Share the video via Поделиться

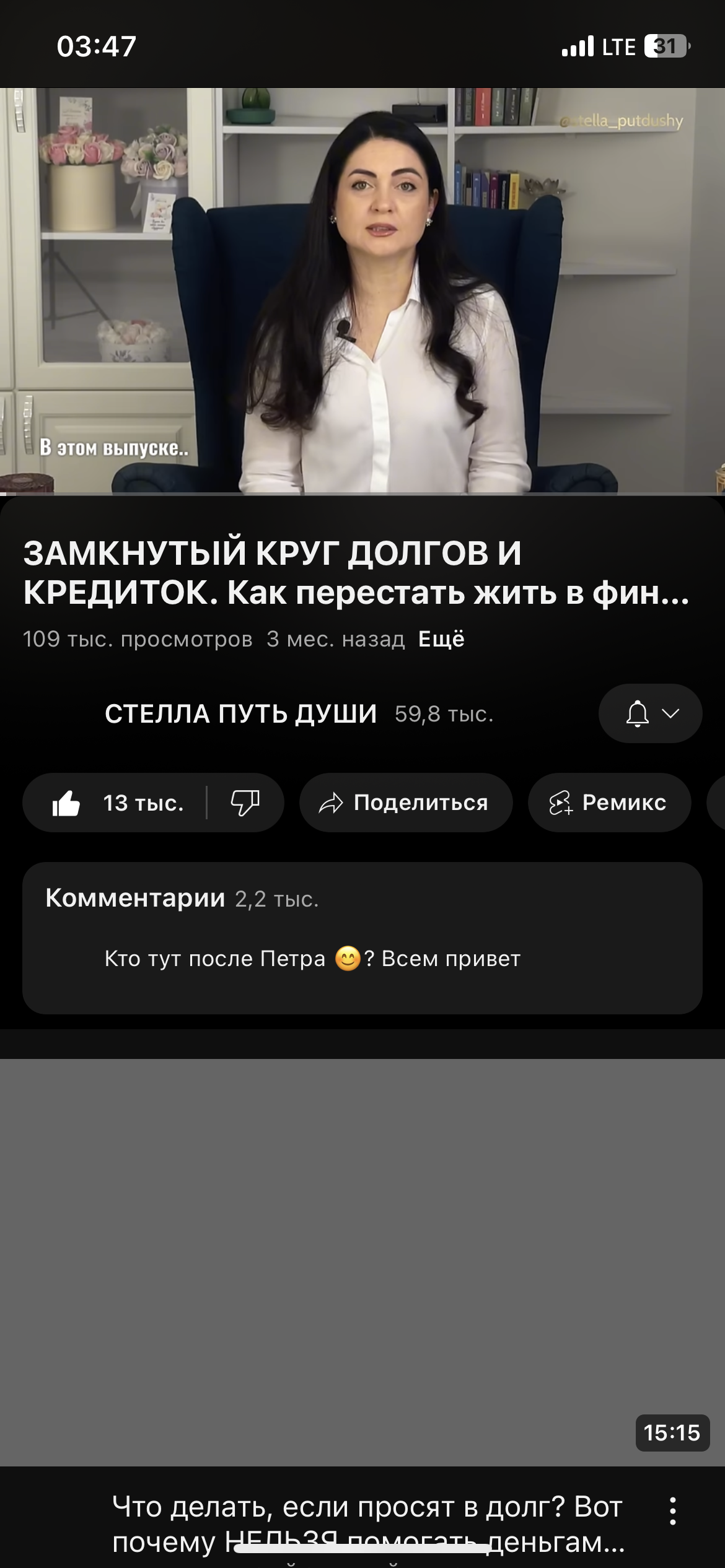[406, 803]
